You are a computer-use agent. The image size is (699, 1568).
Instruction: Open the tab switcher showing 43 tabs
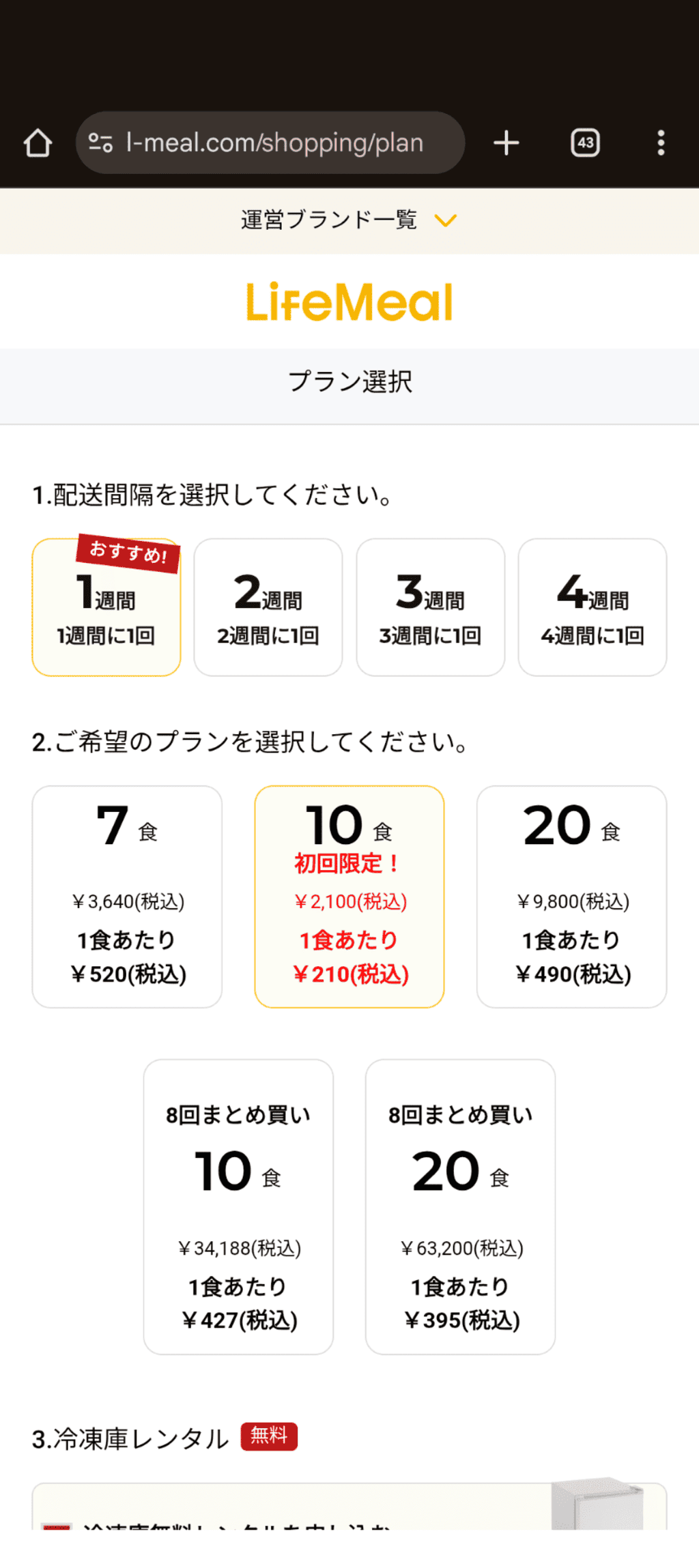pyautogui.click(x=585, y=143)
